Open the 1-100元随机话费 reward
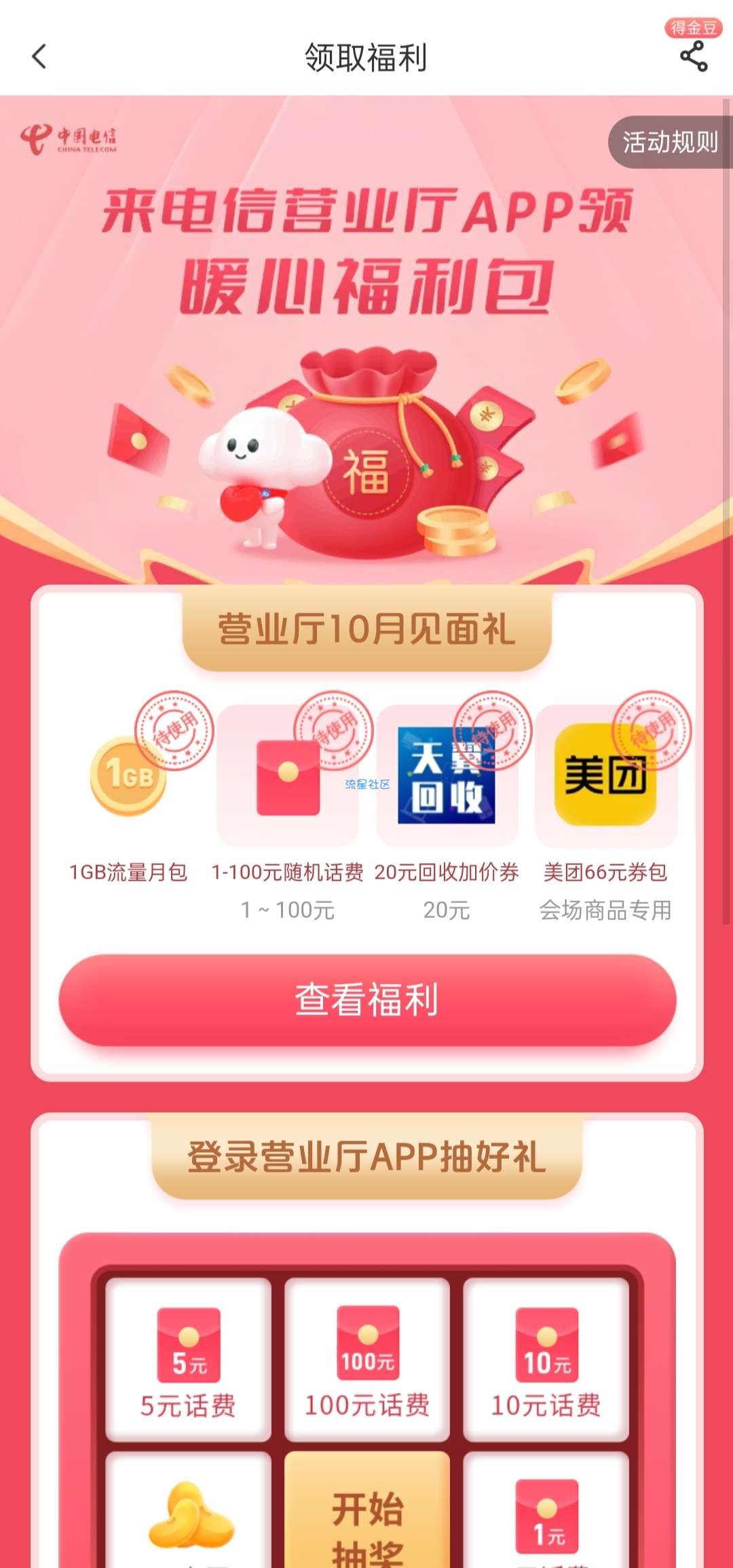 coord(288,777)
